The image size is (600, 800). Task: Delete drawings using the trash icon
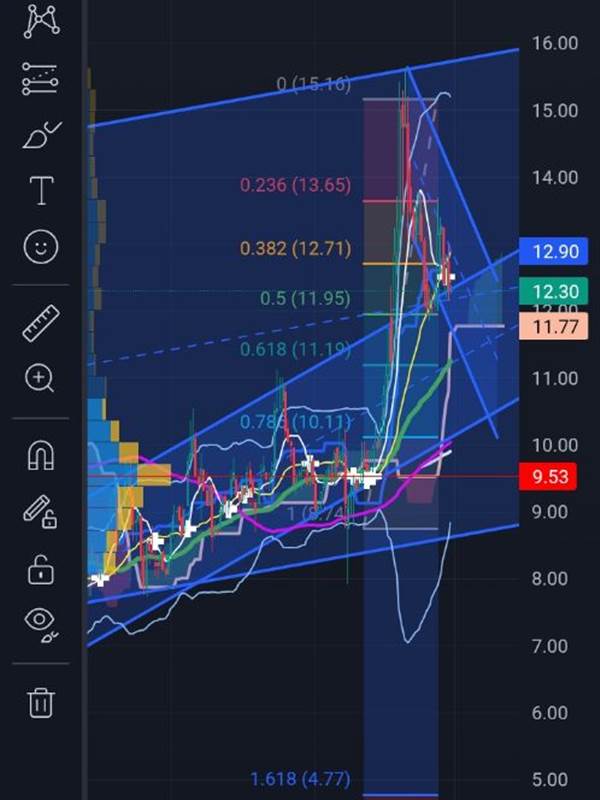pyautogui.click(x=41, y=703)
